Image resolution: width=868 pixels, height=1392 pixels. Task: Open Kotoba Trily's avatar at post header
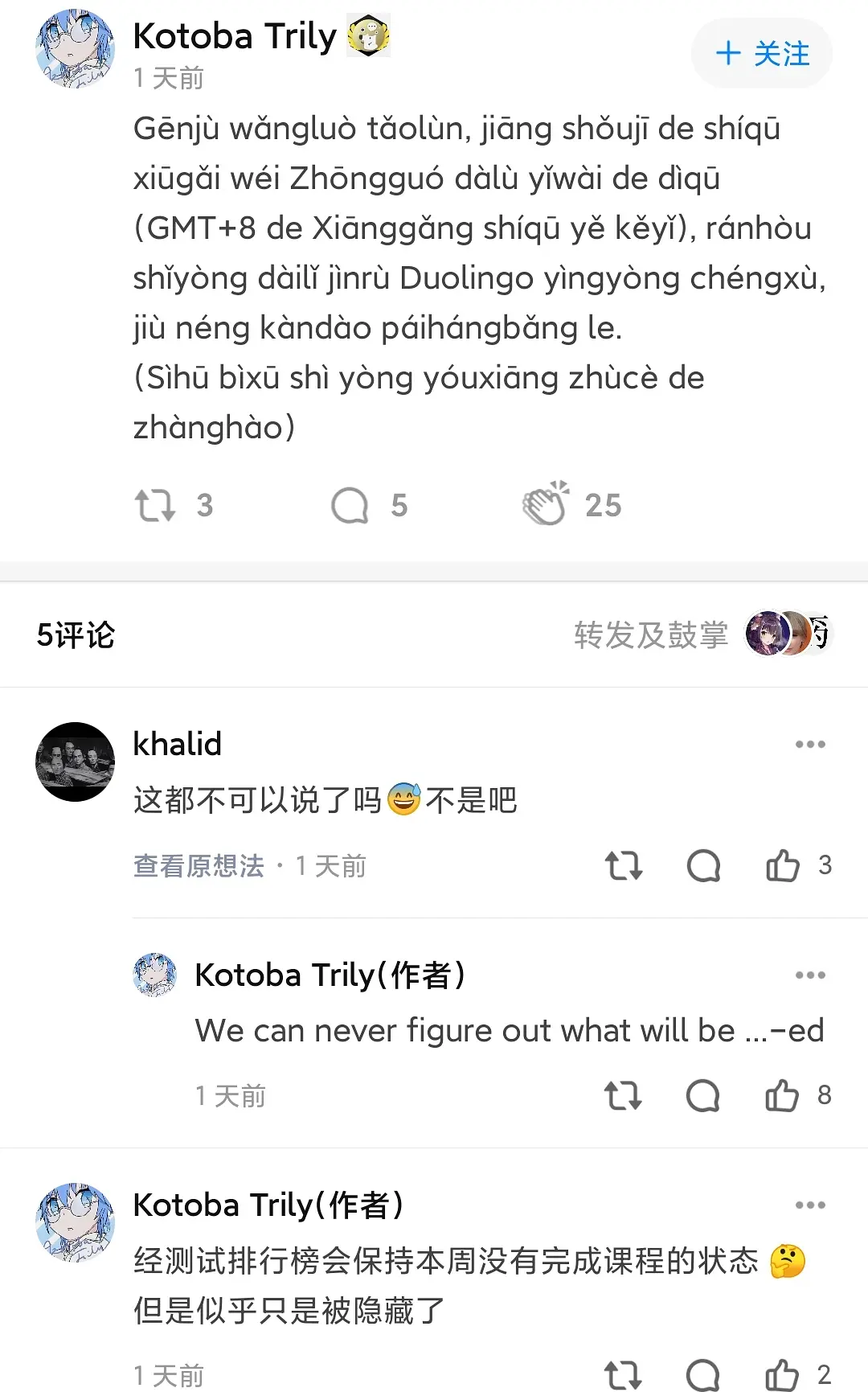click(x=76, y=49)
